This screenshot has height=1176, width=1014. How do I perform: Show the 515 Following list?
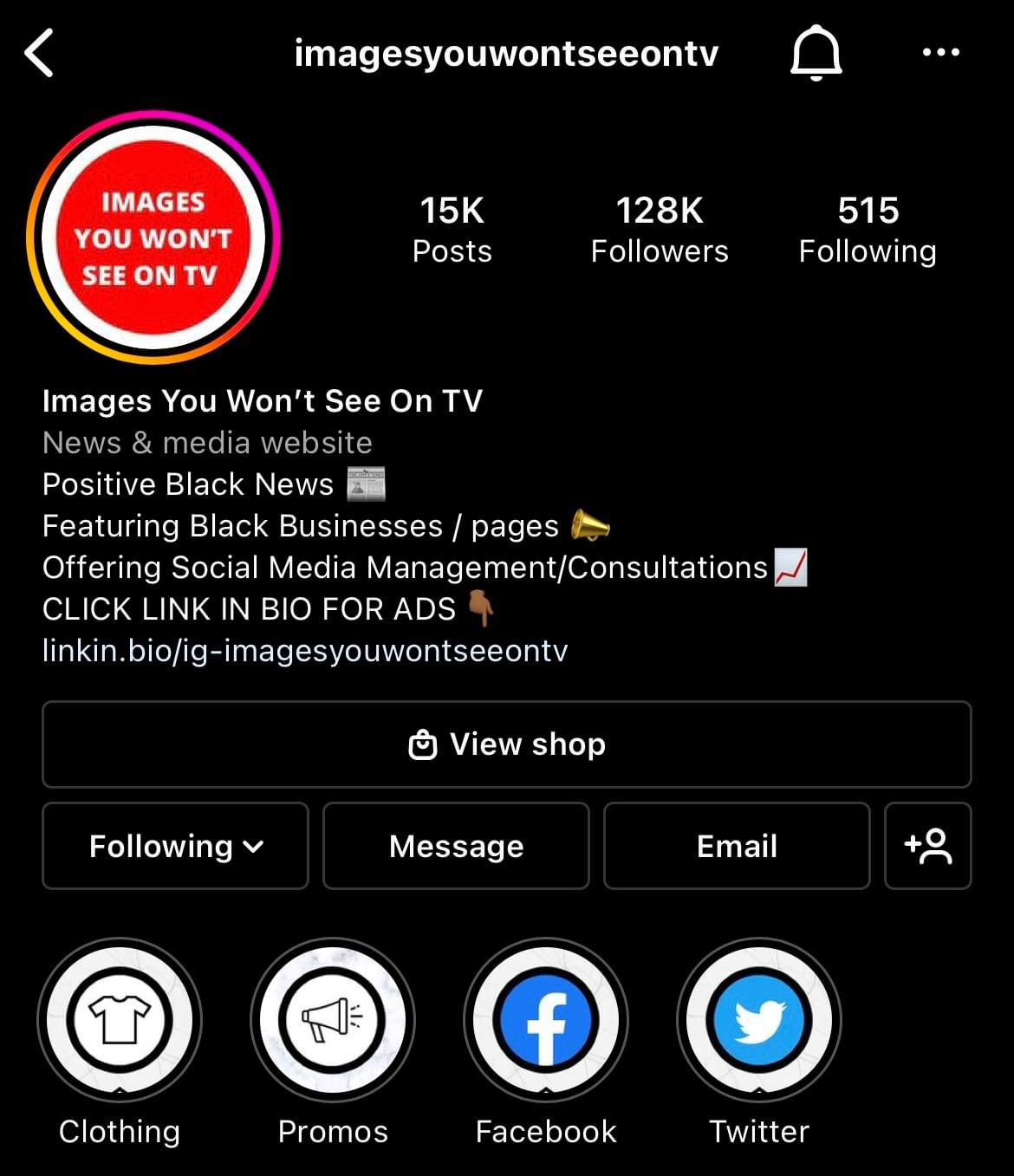click(x=868, y=229)
